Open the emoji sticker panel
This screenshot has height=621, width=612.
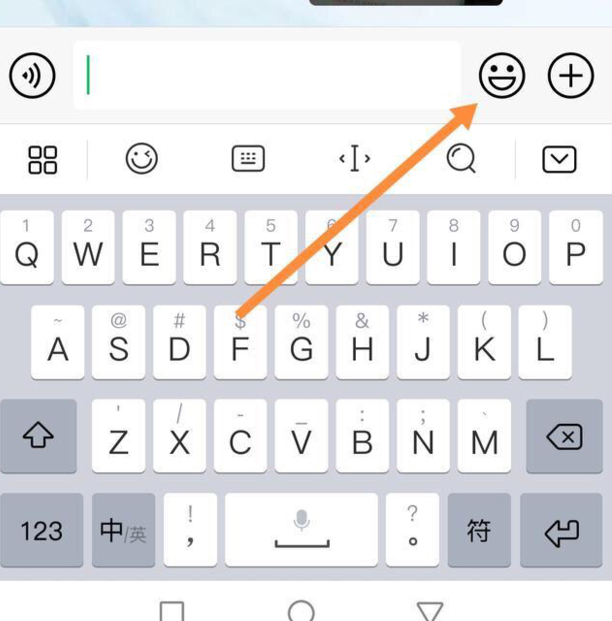coord(502,75)
